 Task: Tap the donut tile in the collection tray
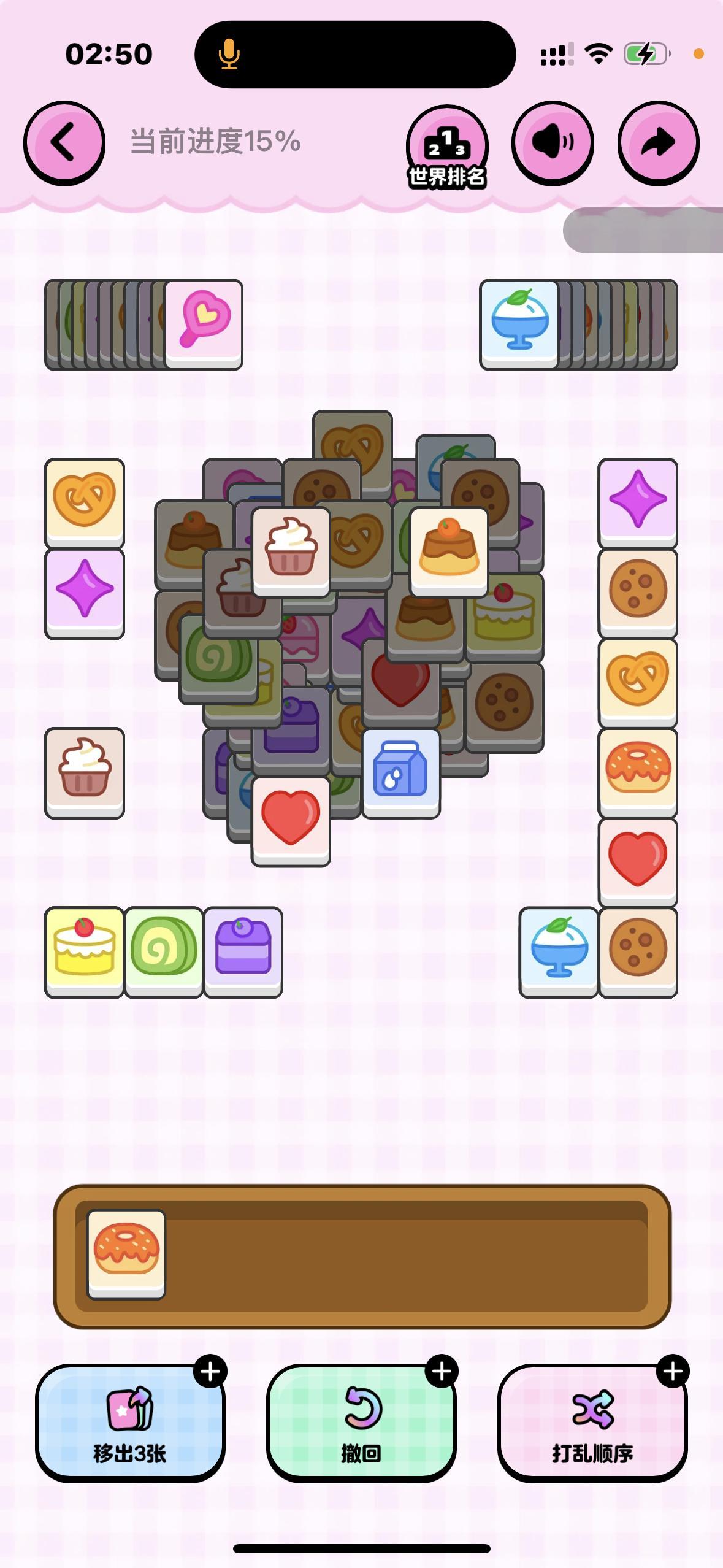pyautogui.click(x=126, y=1254)
